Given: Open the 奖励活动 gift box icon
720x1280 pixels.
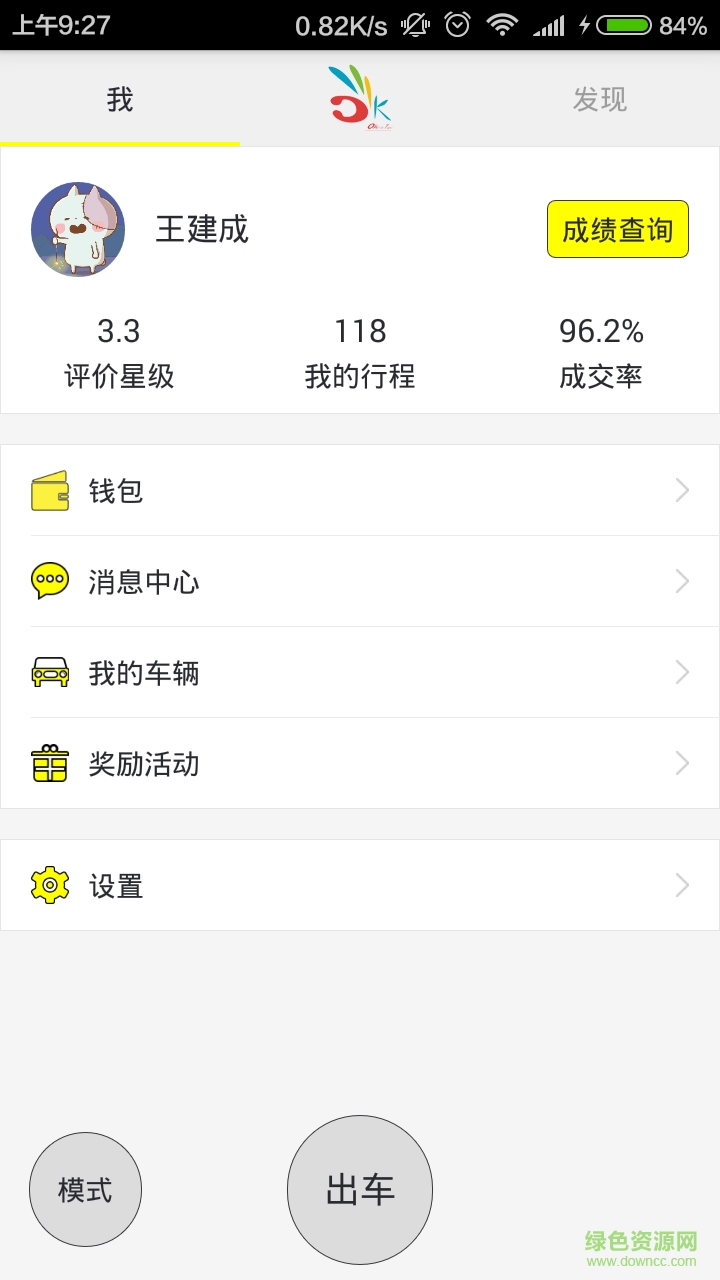Looking at the screenshot, I should 50,763.
